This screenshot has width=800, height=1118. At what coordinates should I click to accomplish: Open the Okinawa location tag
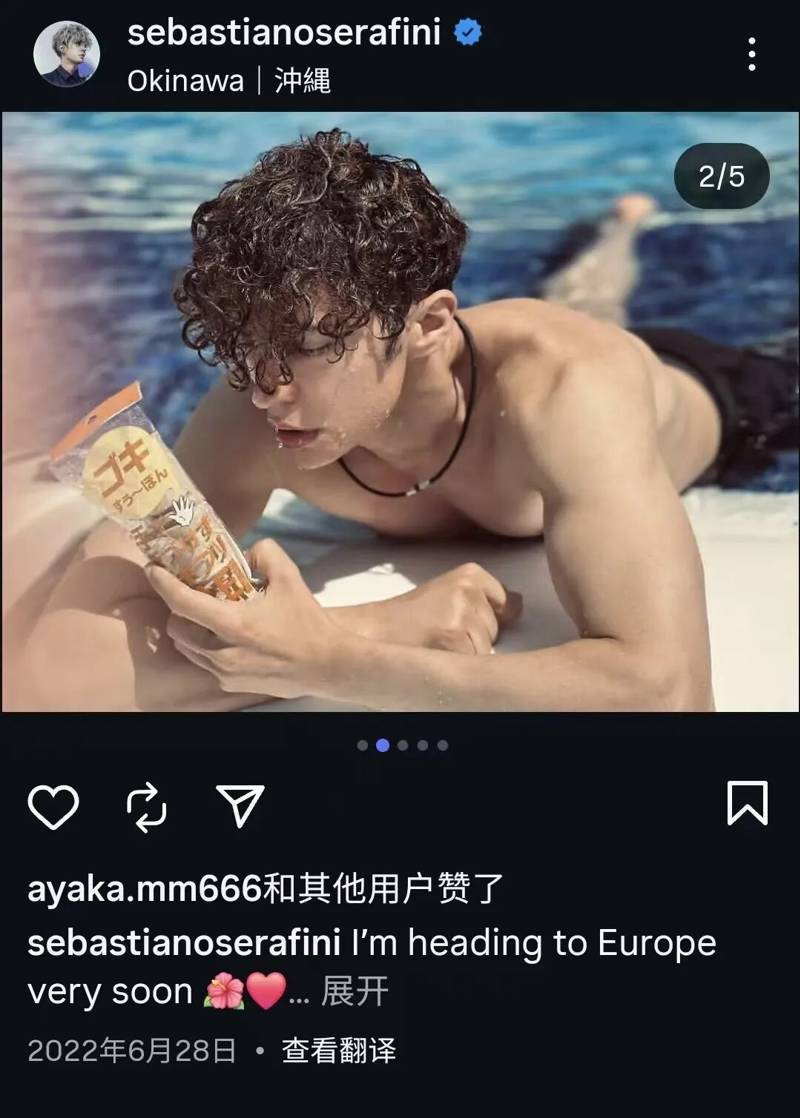[228, 80]
